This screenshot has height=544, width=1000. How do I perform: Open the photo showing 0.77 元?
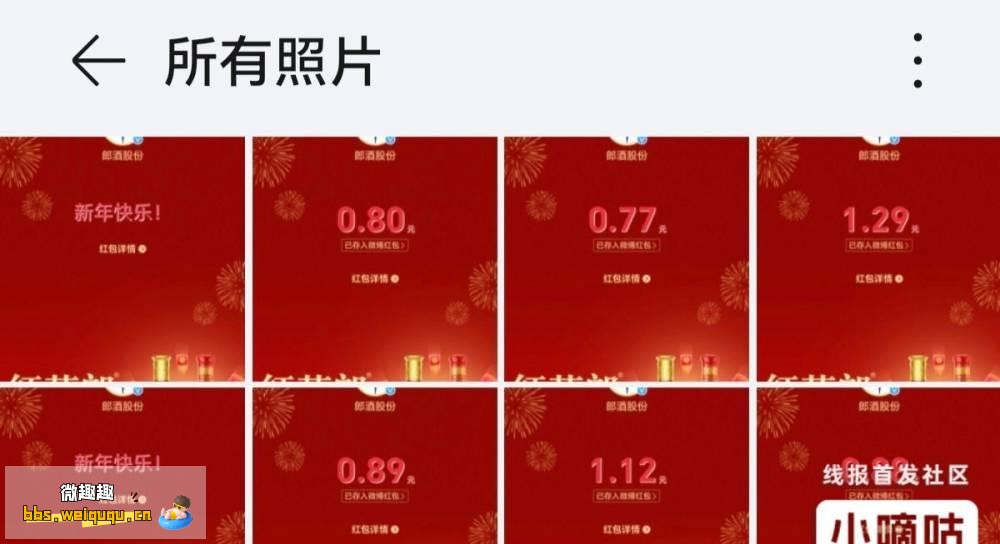(626, 258)
